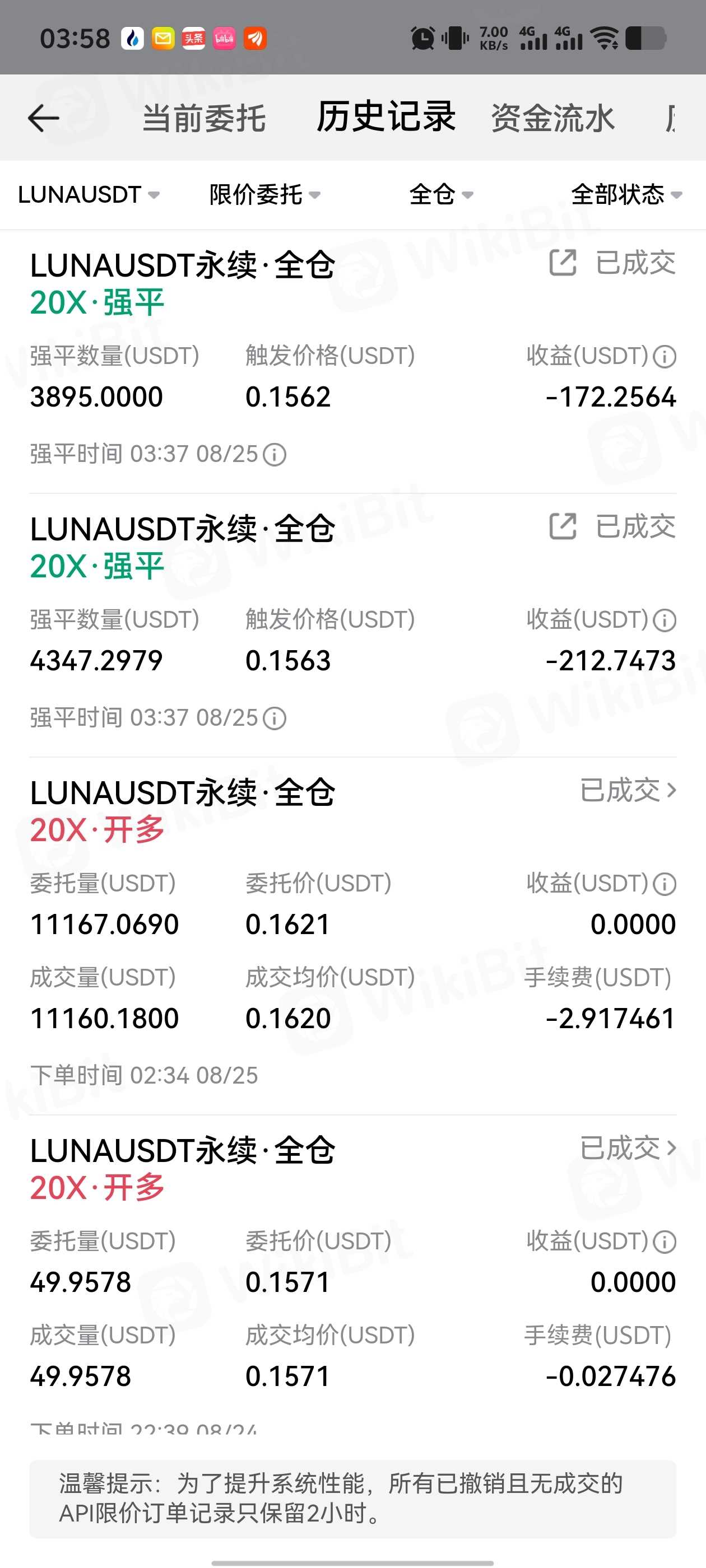Screen dimensions: 706x1568
Task: Open the 限价委托 order type dropdown
Action: (264, 195)
